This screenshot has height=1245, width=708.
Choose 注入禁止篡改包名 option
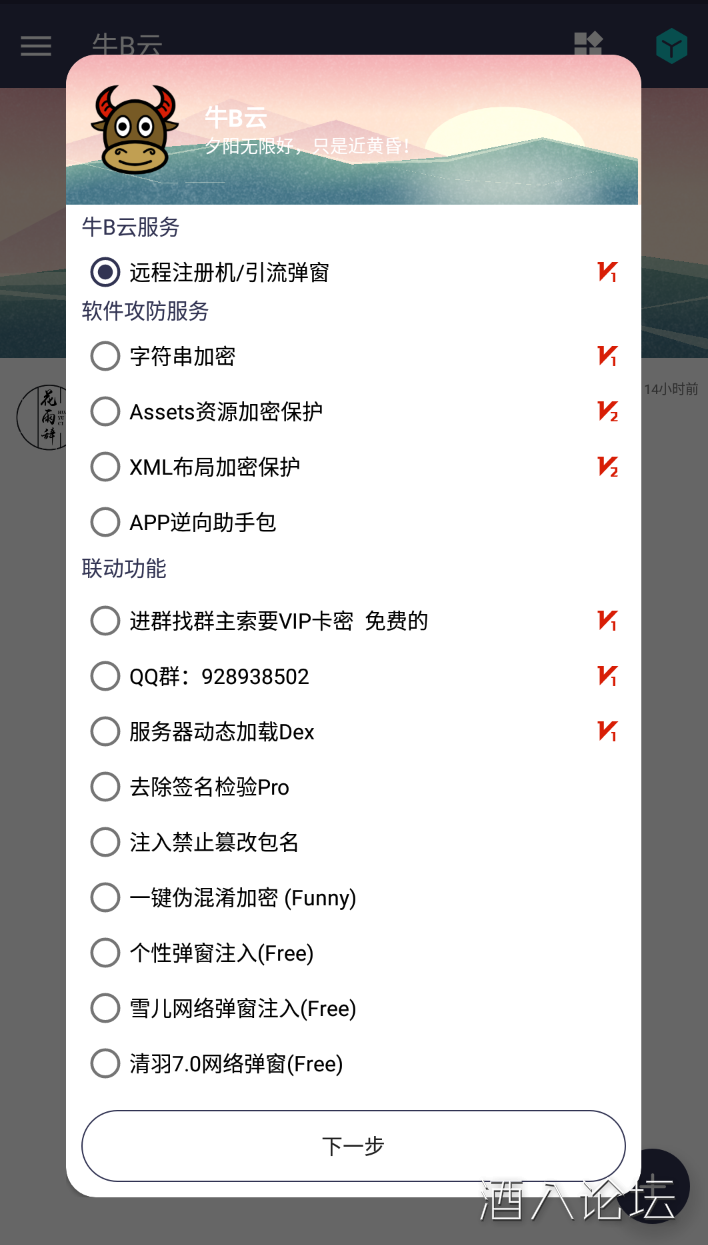point(105,842)
